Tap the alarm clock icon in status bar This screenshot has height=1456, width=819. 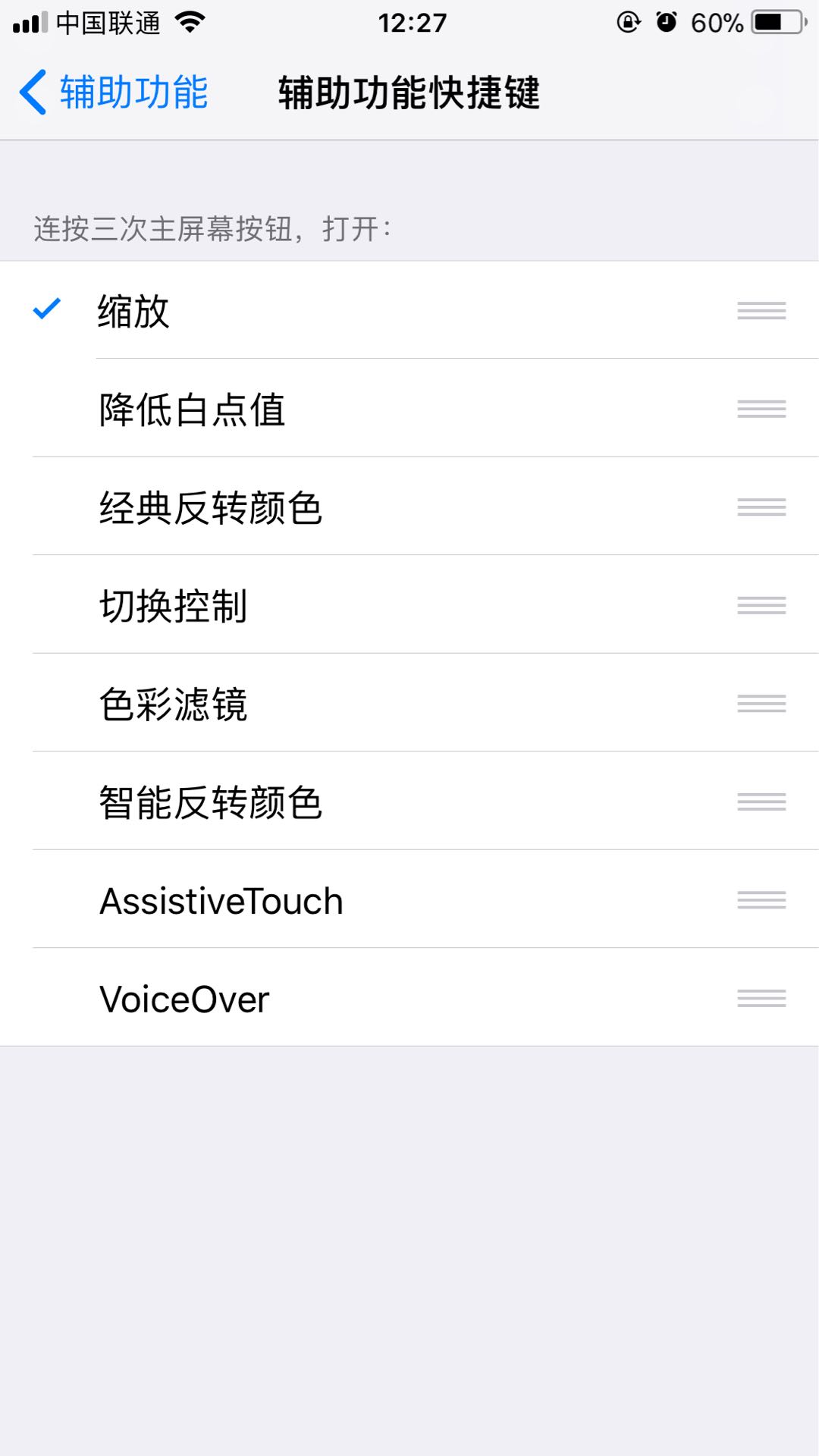click(667, 21)
